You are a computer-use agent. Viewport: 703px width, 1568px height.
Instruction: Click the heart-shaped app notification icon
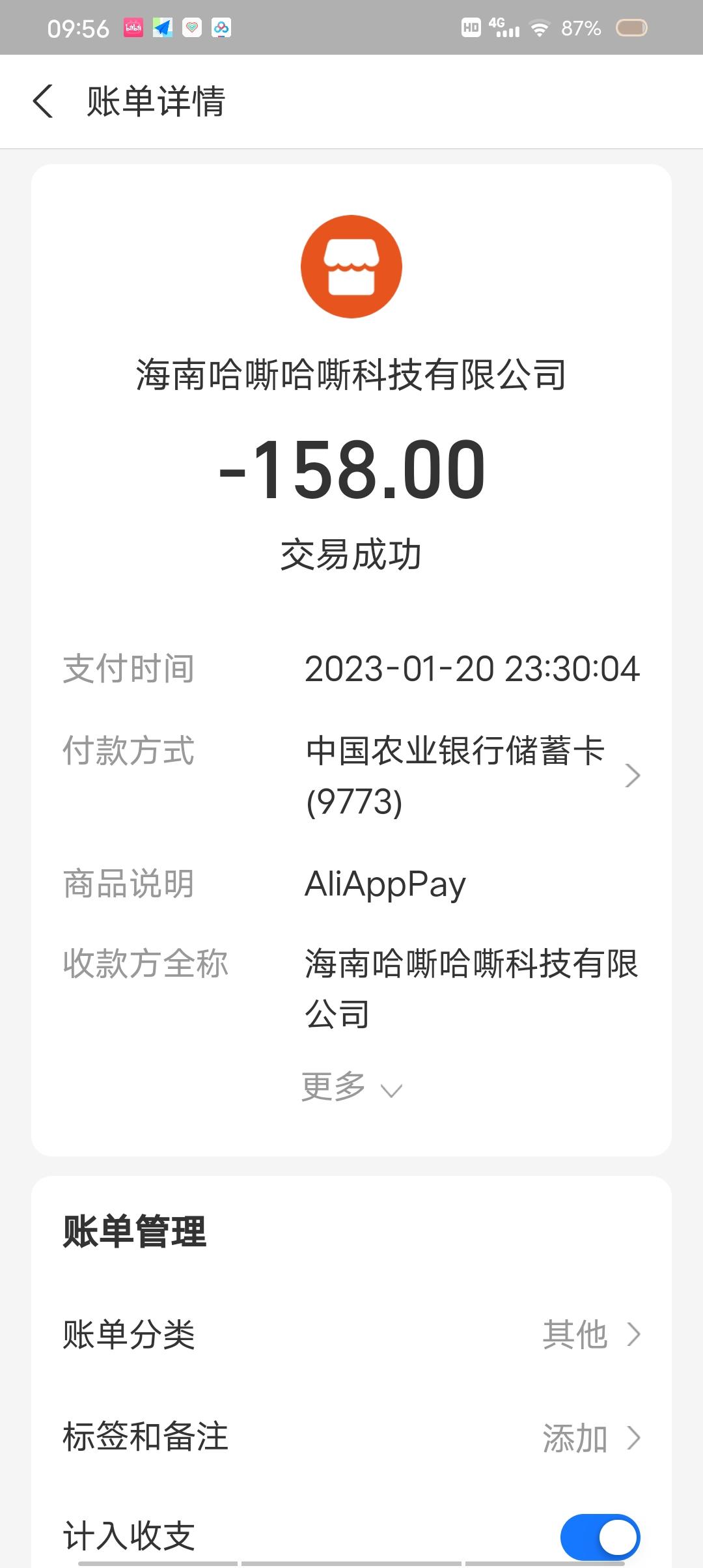191,27
